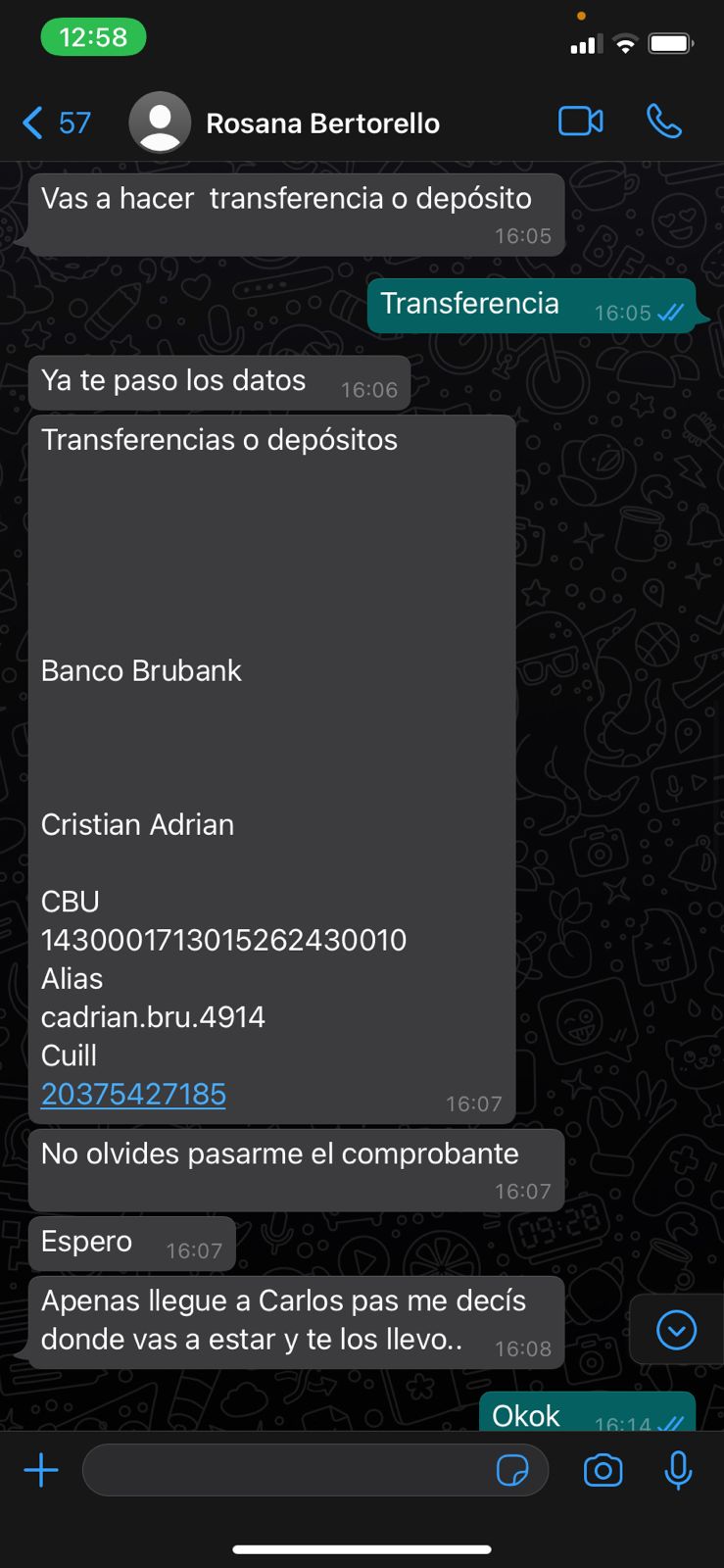The width and height of the screenshot is (724, 1568).
Task: Tap the linked number 20375427185
Action: pyautogui.click(x=133, y=1094)
